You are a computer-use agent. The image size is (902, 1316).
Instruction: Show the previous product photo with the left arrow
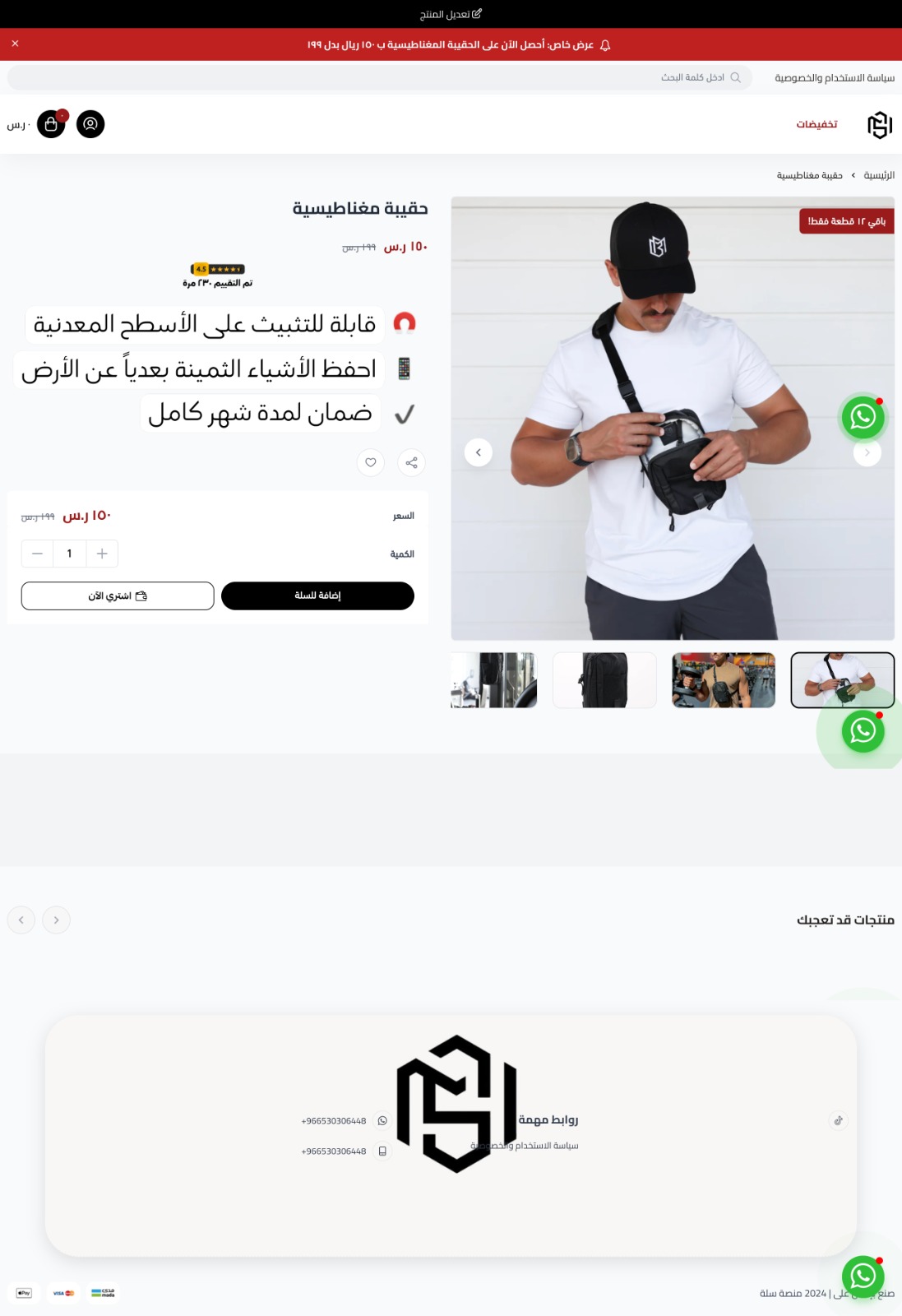point(478,452)
